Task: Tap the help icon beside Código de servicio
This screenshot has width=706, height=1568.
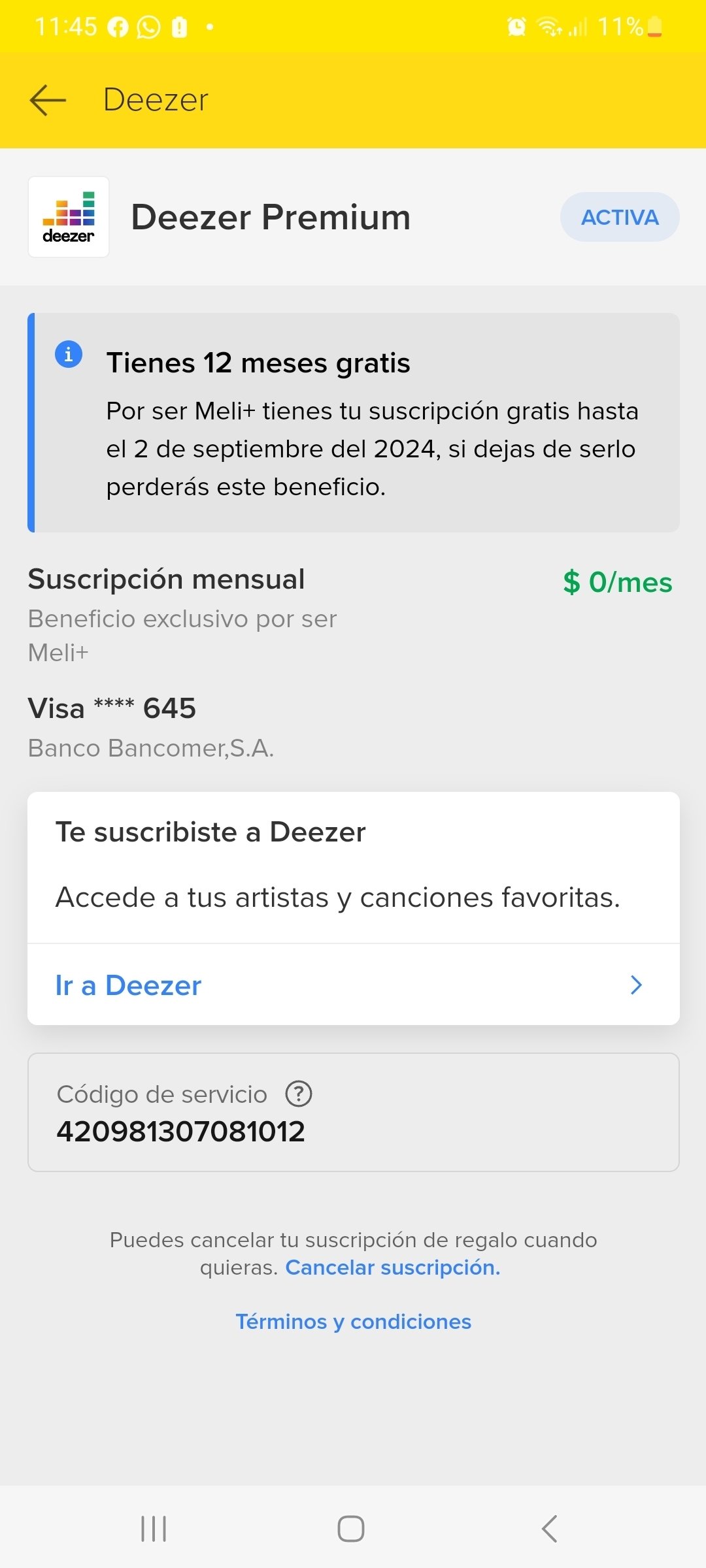Action: tap(299, 1094)
